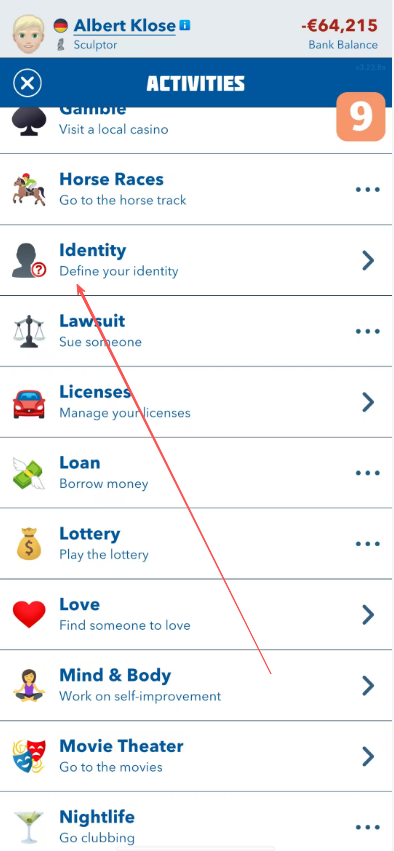Manage your Licenses
Viewport: 394px width, 851px height.
[197, 402]
